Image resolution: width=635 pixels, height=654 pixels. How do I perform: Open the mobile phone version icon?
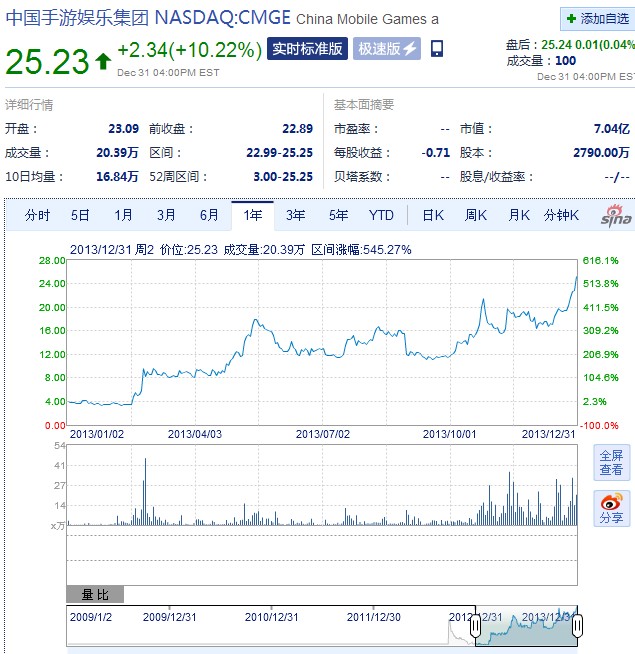click(437, 49)
